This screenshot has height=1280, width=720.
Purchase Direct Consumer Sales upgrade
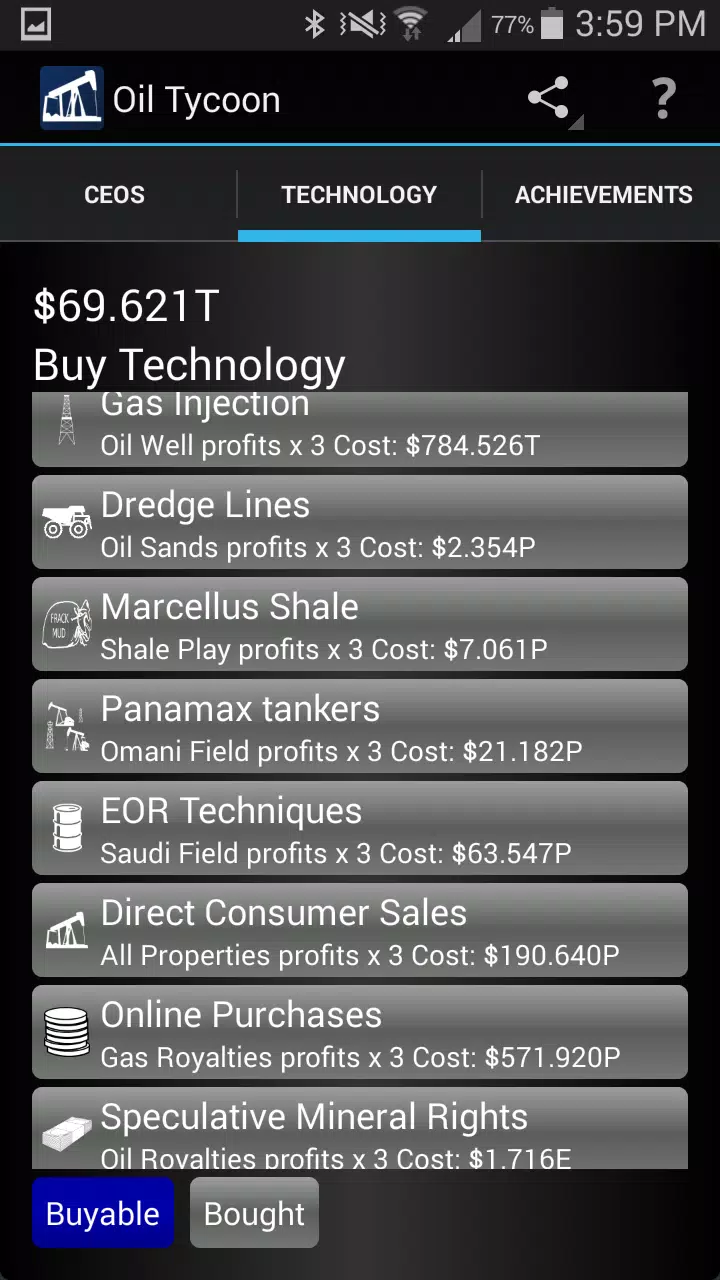click(x=360, y=930)
